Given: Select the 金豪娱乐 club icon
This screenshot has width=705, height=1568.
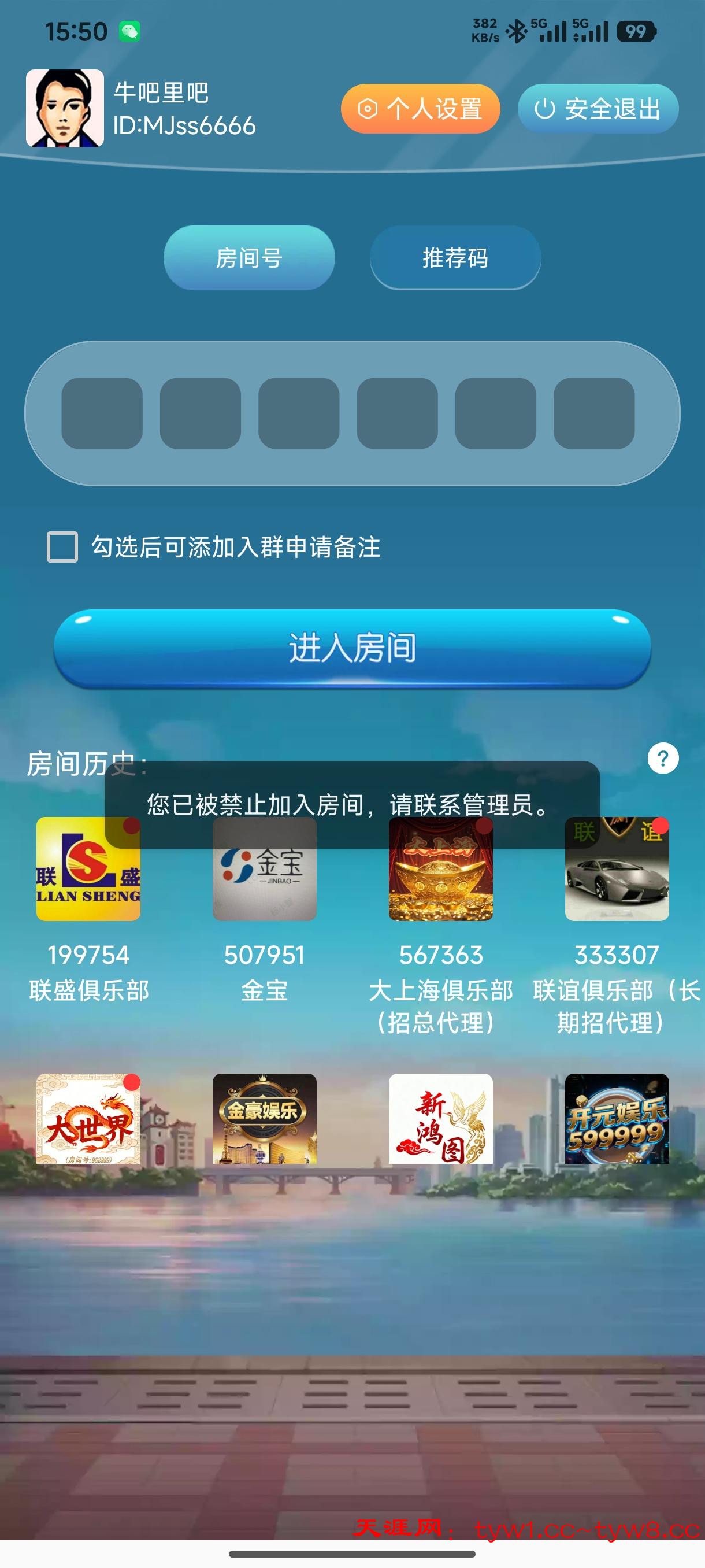Looking at the screenshot, I should click(264, 1119).
